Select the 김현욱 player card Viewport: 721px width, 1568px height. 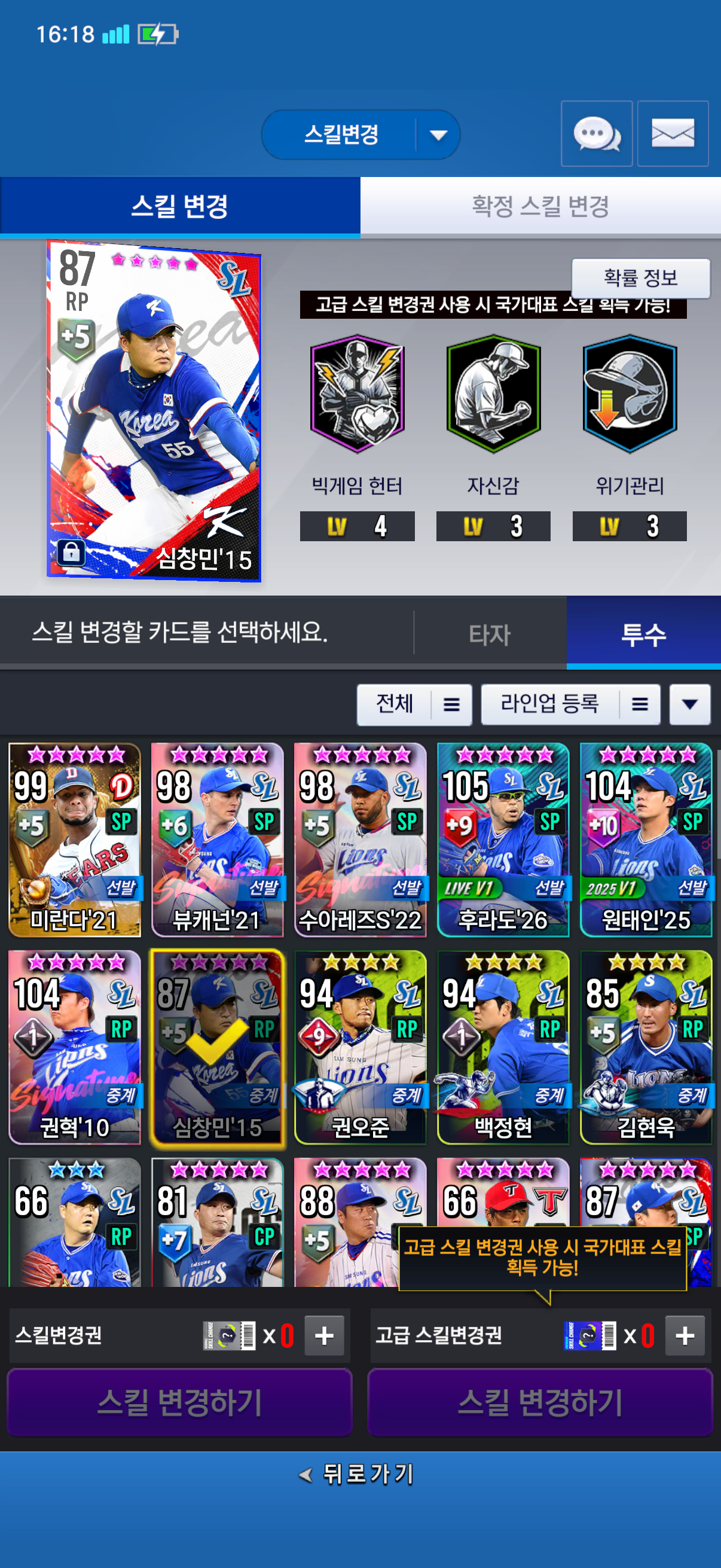point(646,1047)
